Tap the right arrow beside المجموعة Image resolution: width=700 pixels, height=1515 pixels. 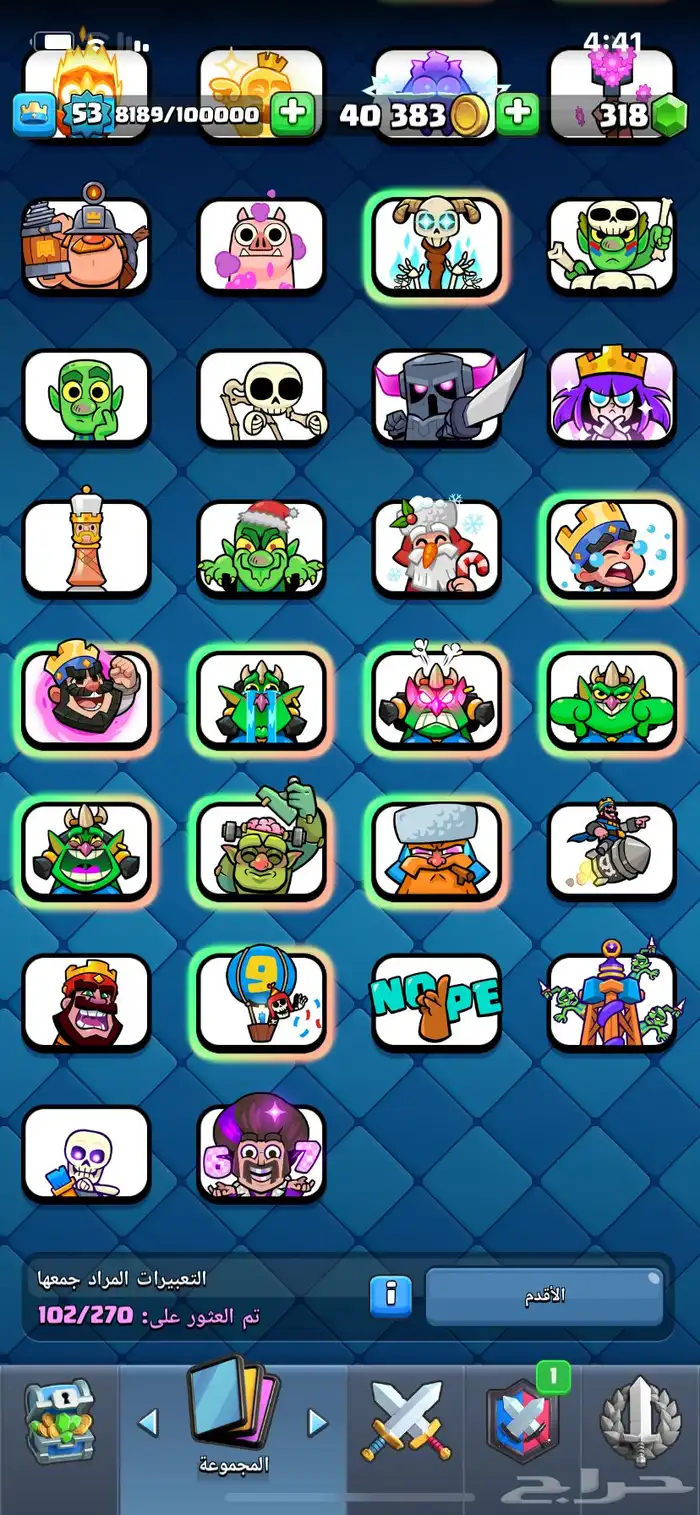(317, 1422)
